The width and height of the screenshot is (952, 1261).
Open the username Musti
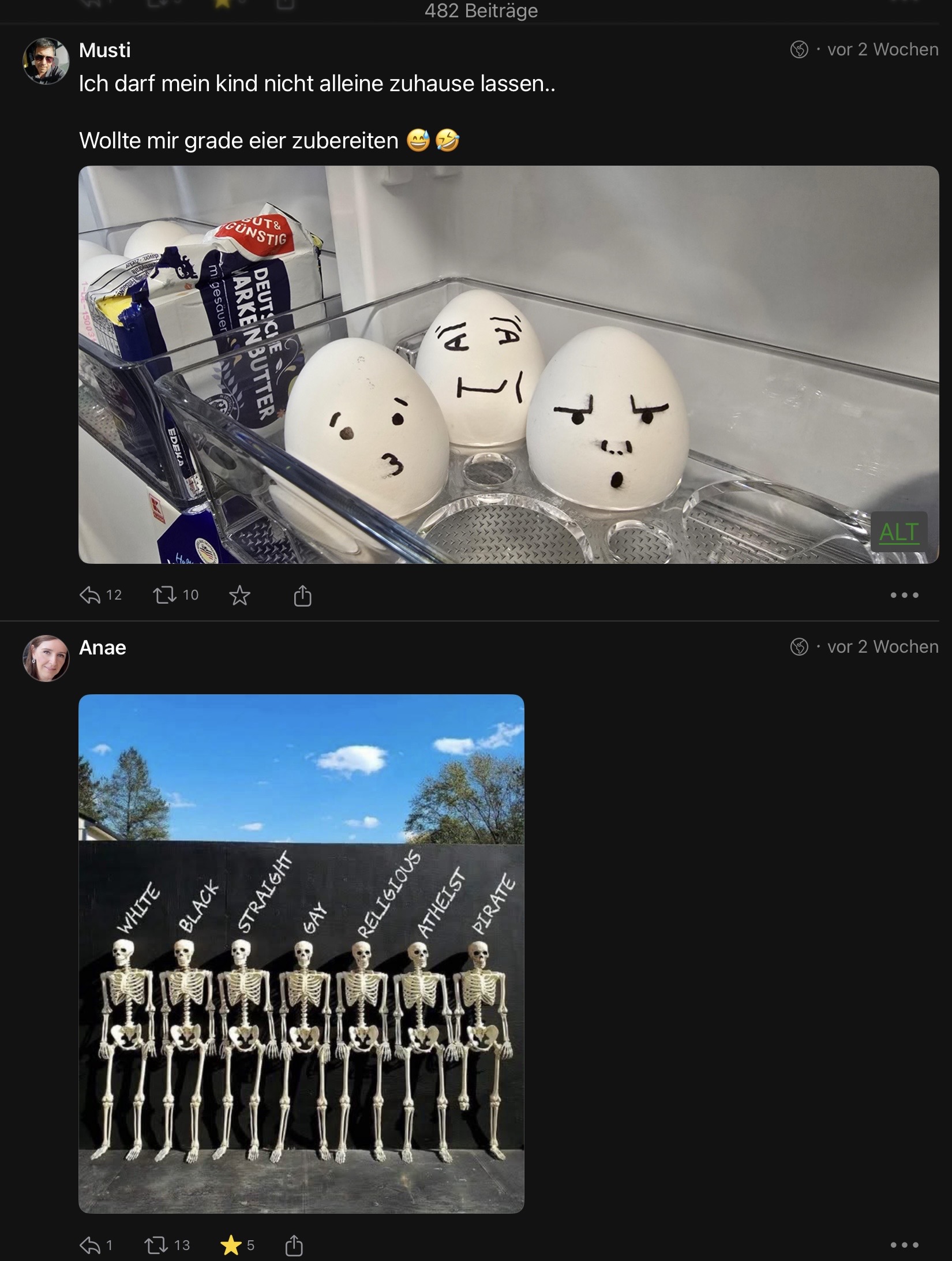pos(105,51)
